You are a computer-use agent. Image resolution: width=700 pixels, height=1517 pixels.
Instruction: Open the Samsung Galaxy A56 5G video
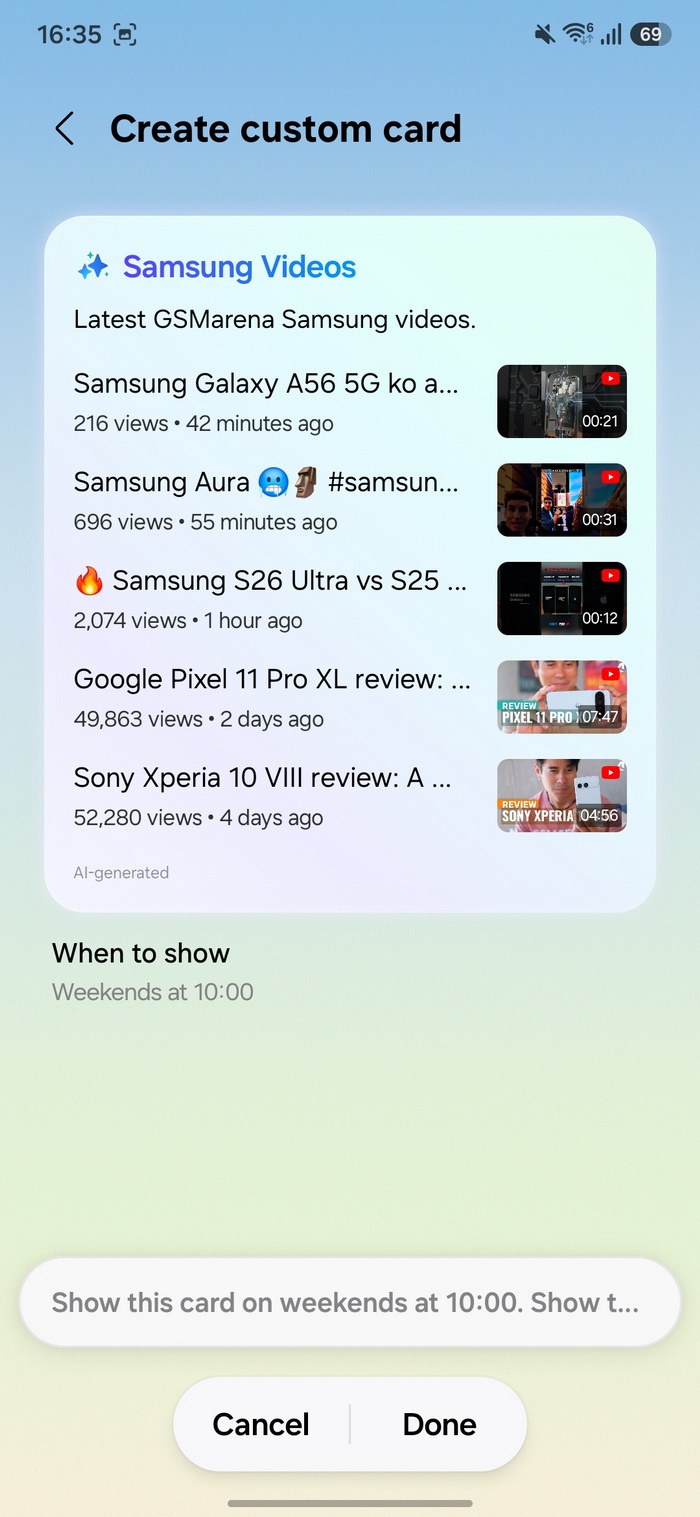(350, 402)
